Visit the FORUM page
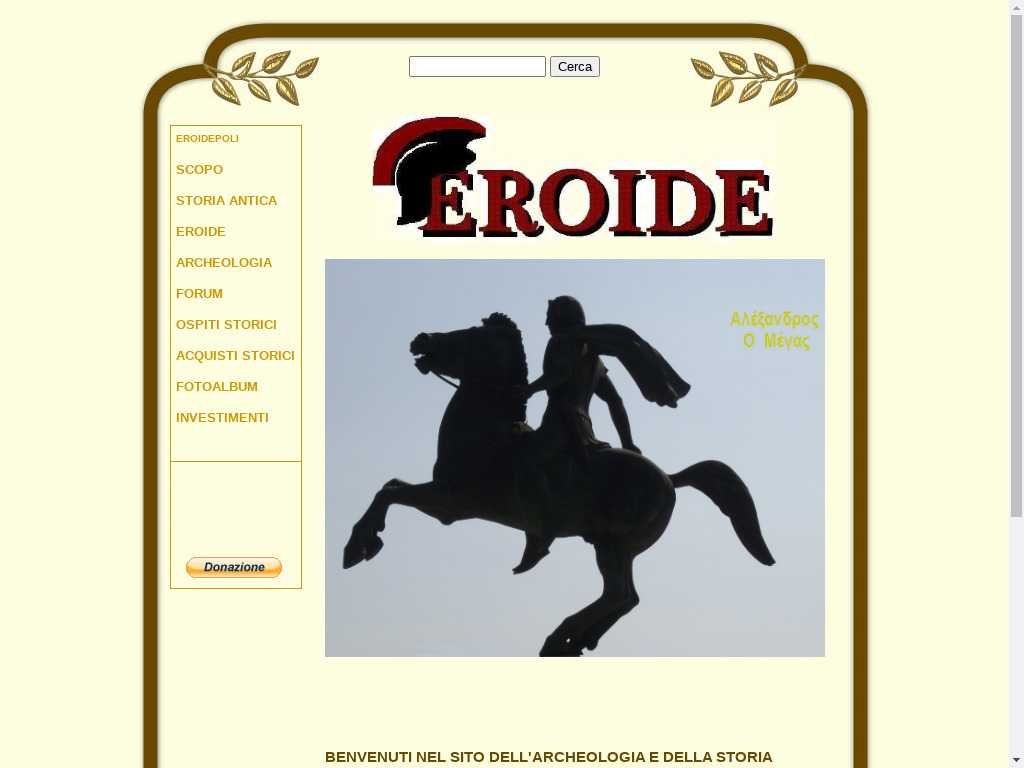 coord(199,294)
